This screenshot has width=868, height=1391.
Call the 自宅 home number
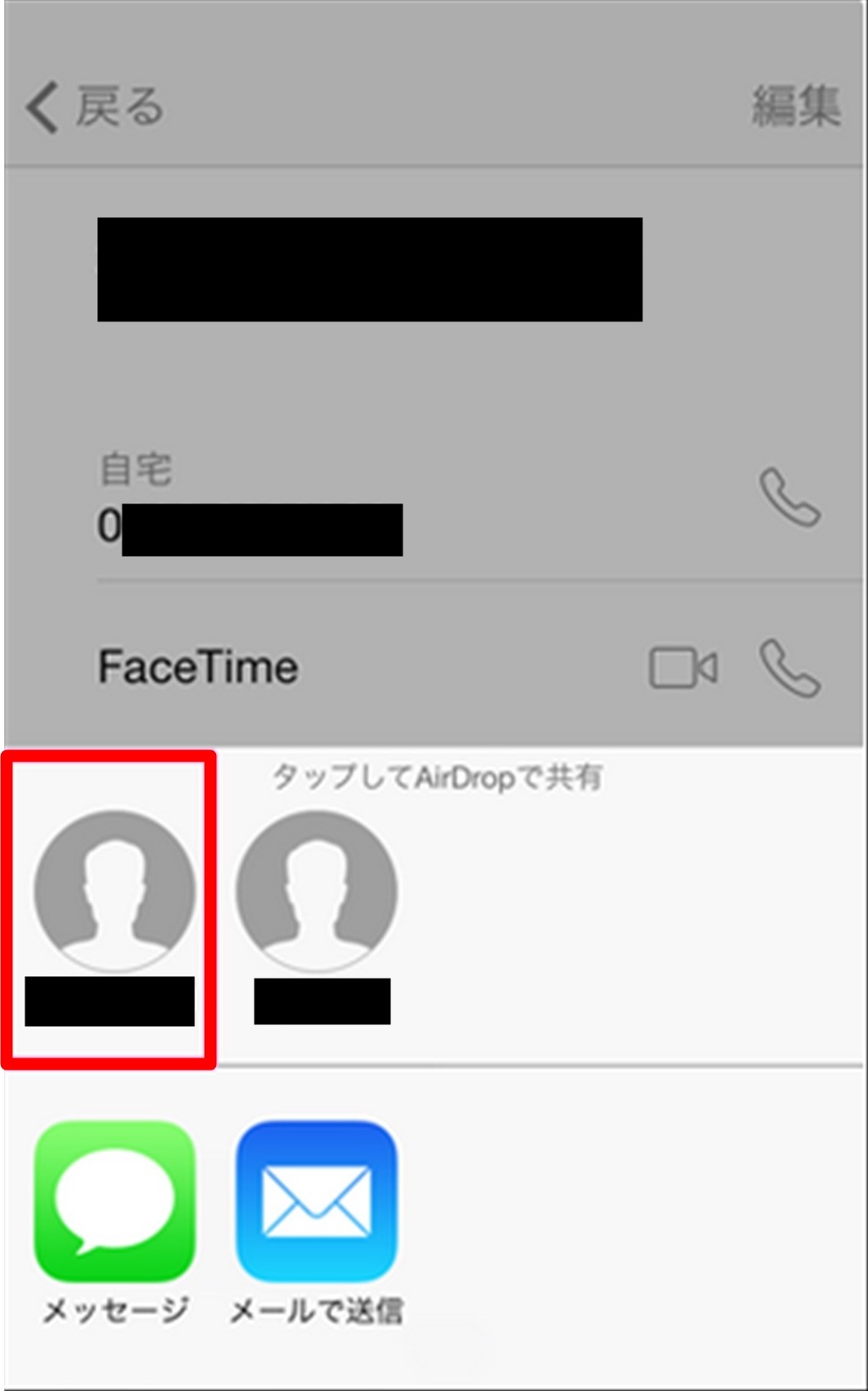click(789, 497)
